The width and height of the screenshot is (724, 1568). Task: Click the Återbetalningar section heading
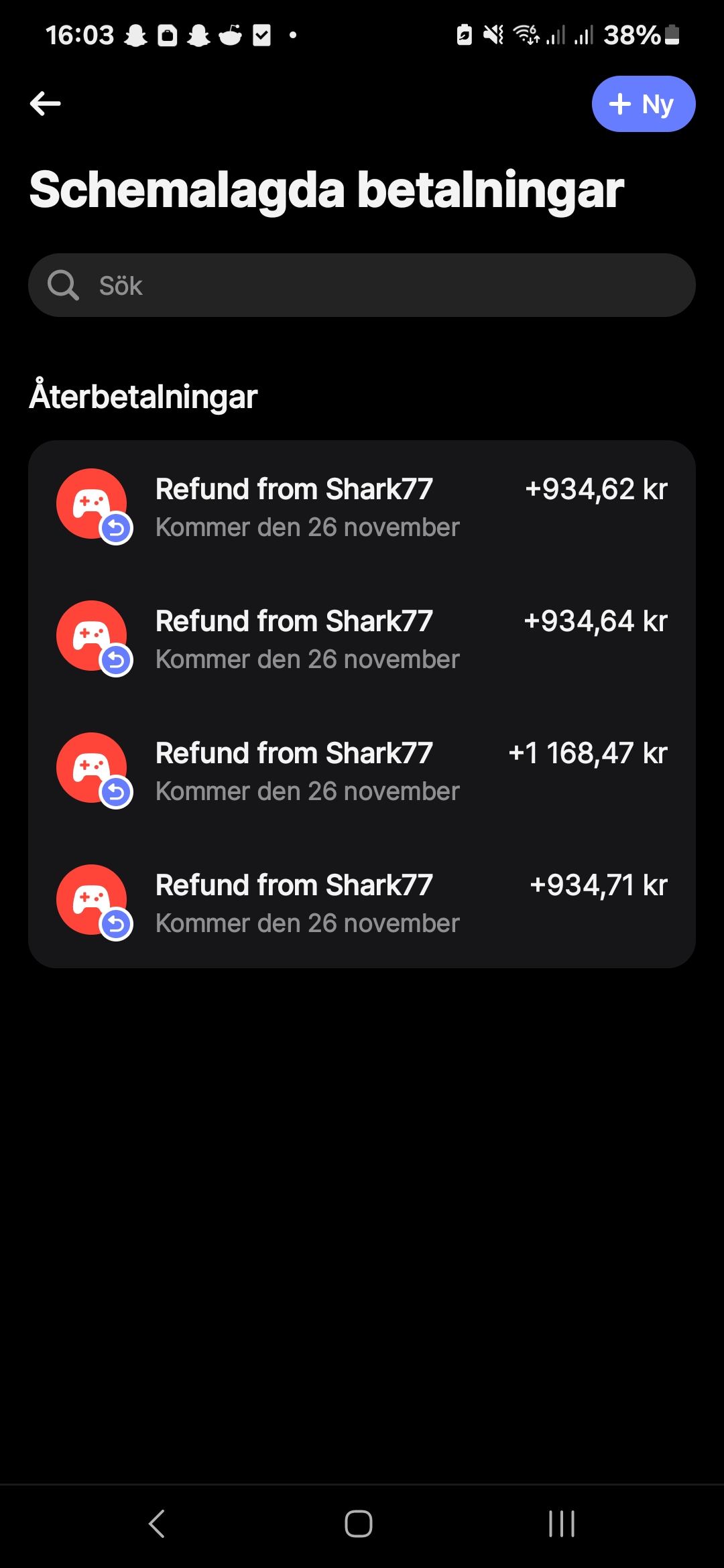143,395
